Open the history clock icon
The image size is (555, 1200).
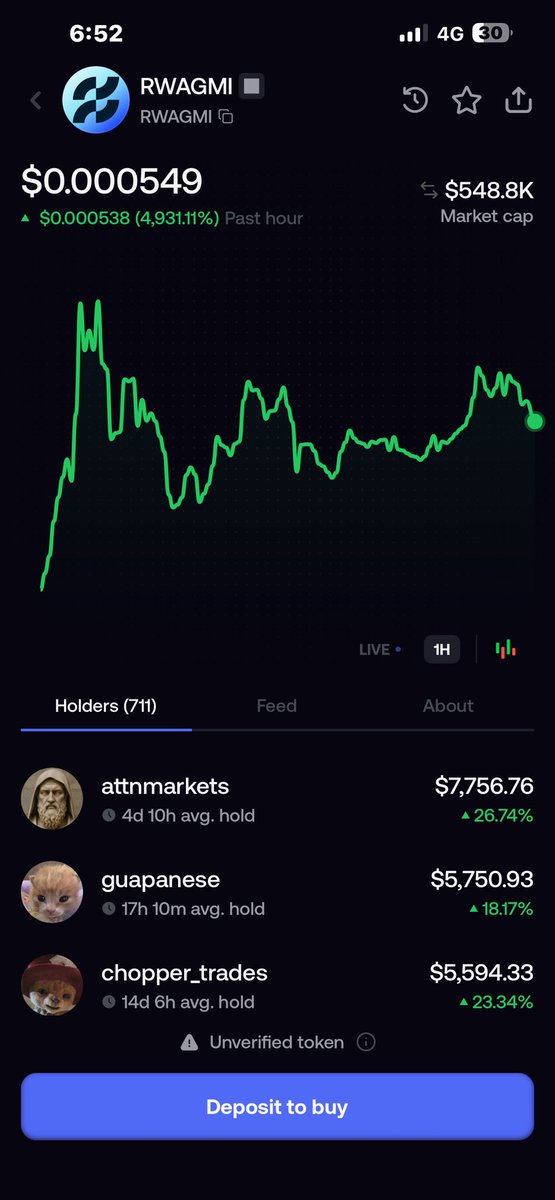coord(415,100)
